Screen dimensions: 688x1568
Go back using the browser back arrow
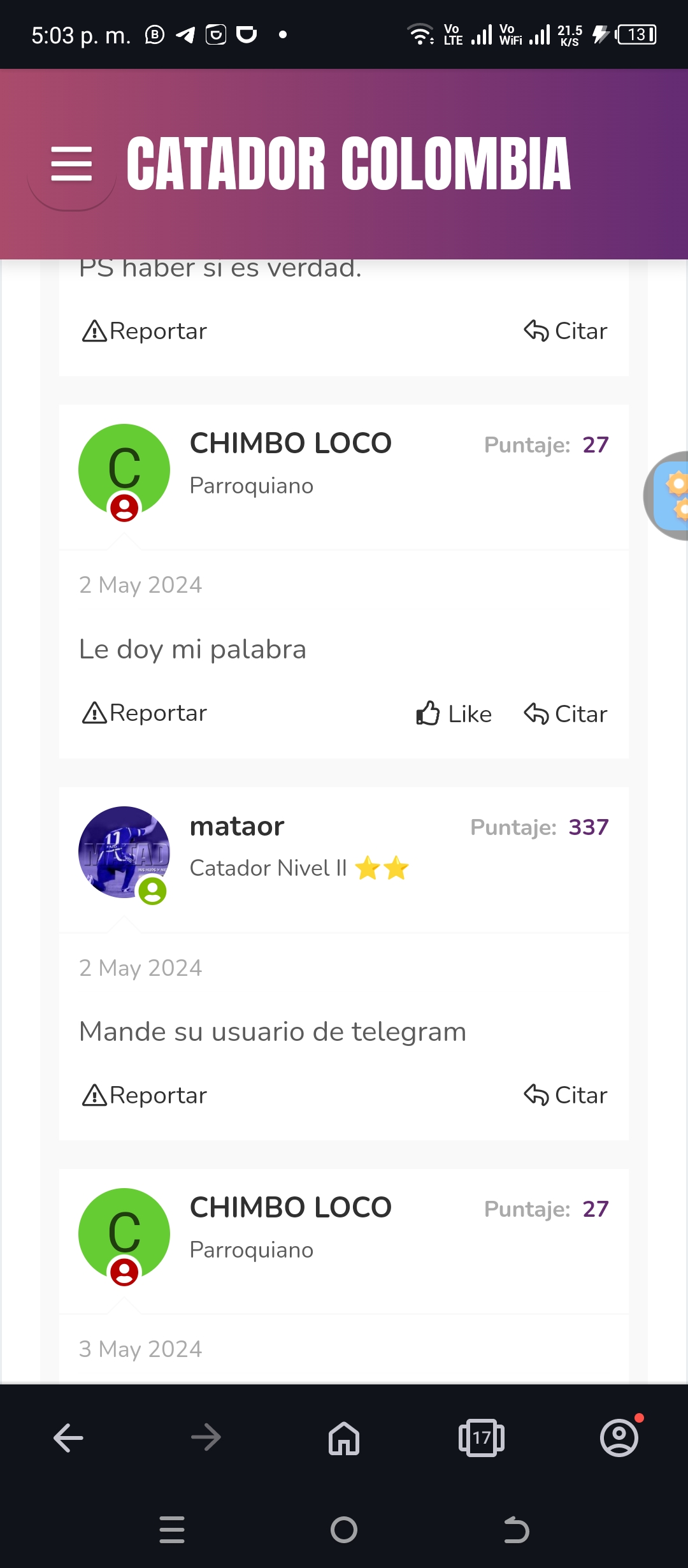coord(68,1438)
